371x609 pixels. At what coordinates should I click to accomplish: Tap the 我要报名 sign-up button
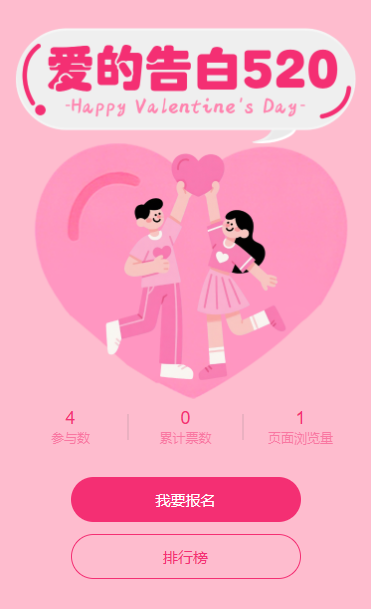coord(186,499)
